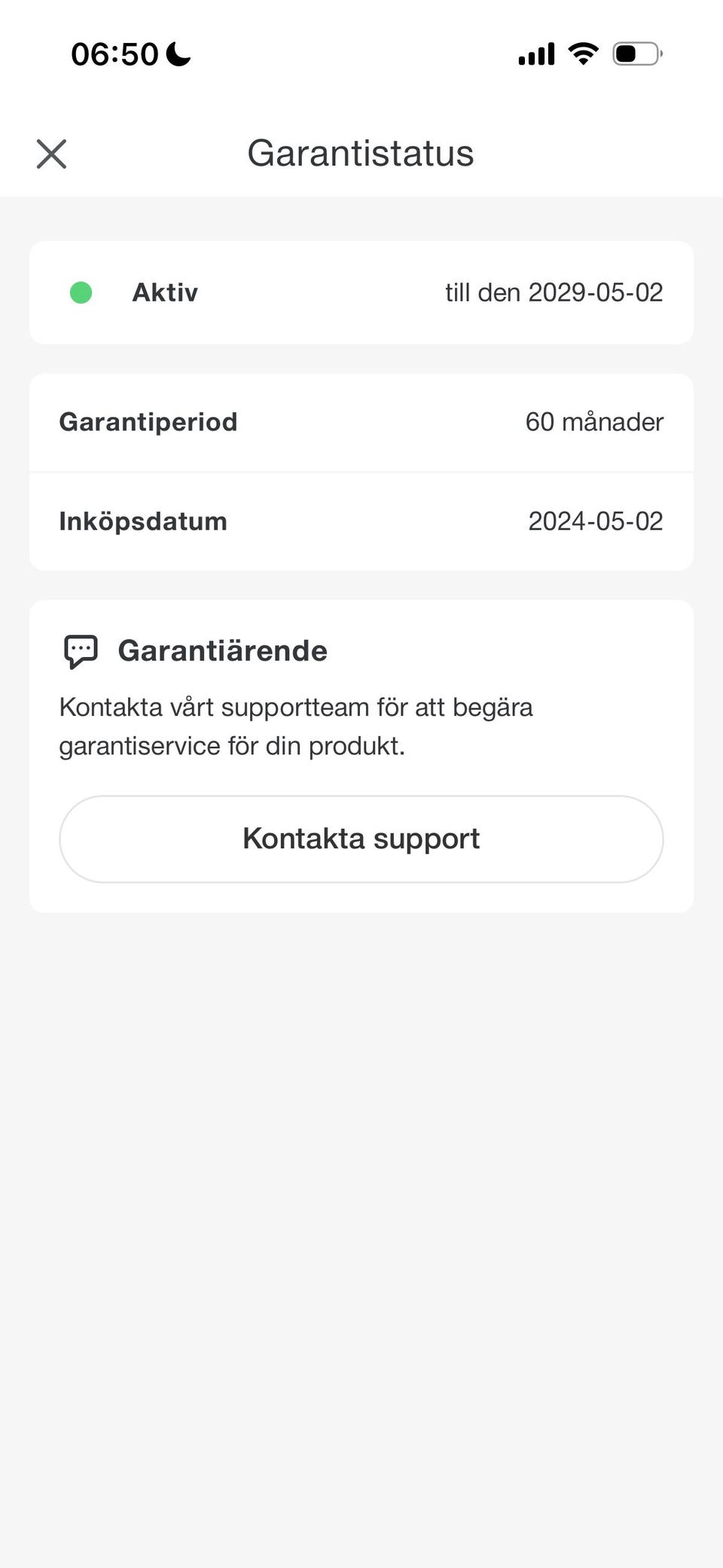
Task: Tap the Do Not Disturb moon icon
Action: tap(177, 53)
